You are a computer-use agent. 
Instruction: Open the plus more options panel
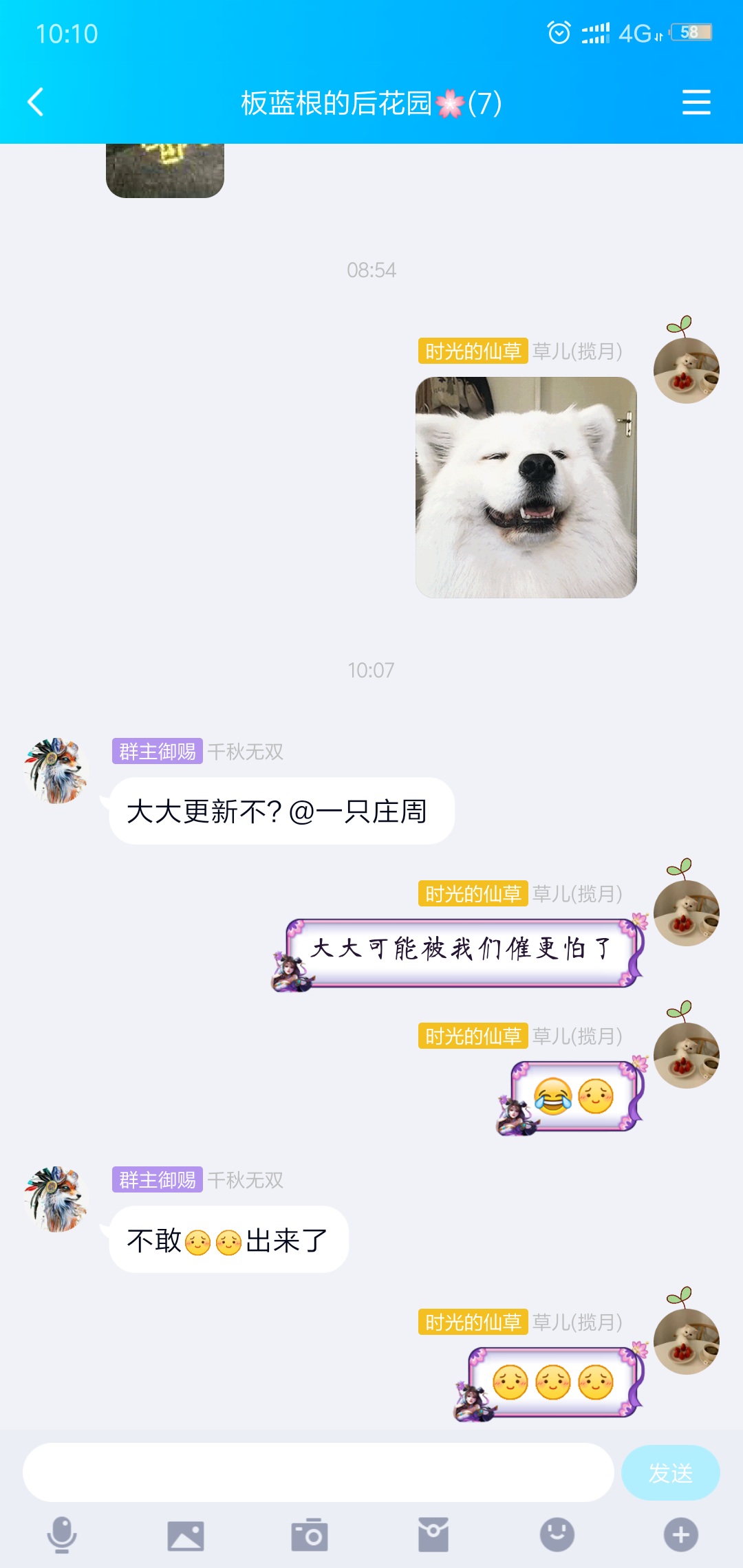681,1534
